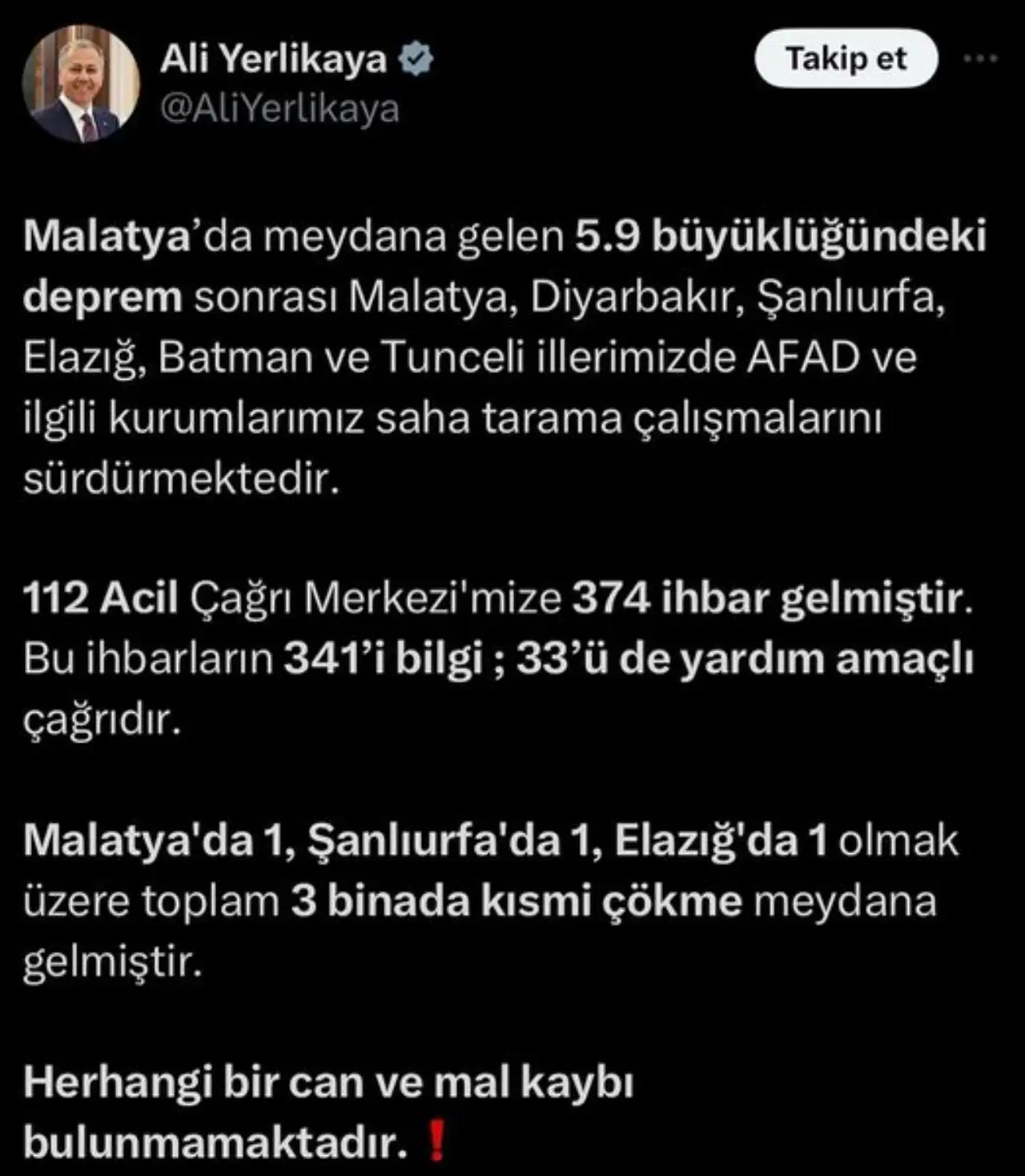Open the tweet's three-dot overflow menu
Screen dimensions: 1025x1176
click(980, 58)
